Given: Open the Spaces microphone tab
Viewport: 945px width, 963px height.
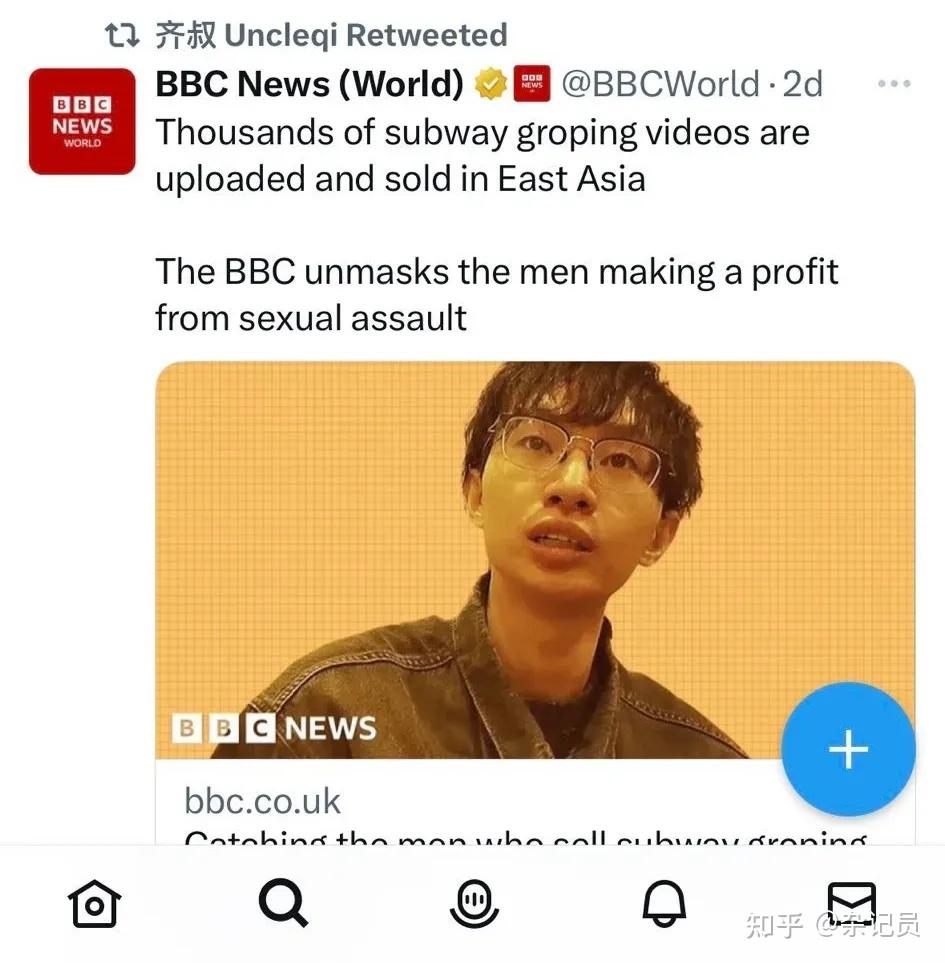Looking at the screenshot, I should pyautogui.click(x=473, y=905).
